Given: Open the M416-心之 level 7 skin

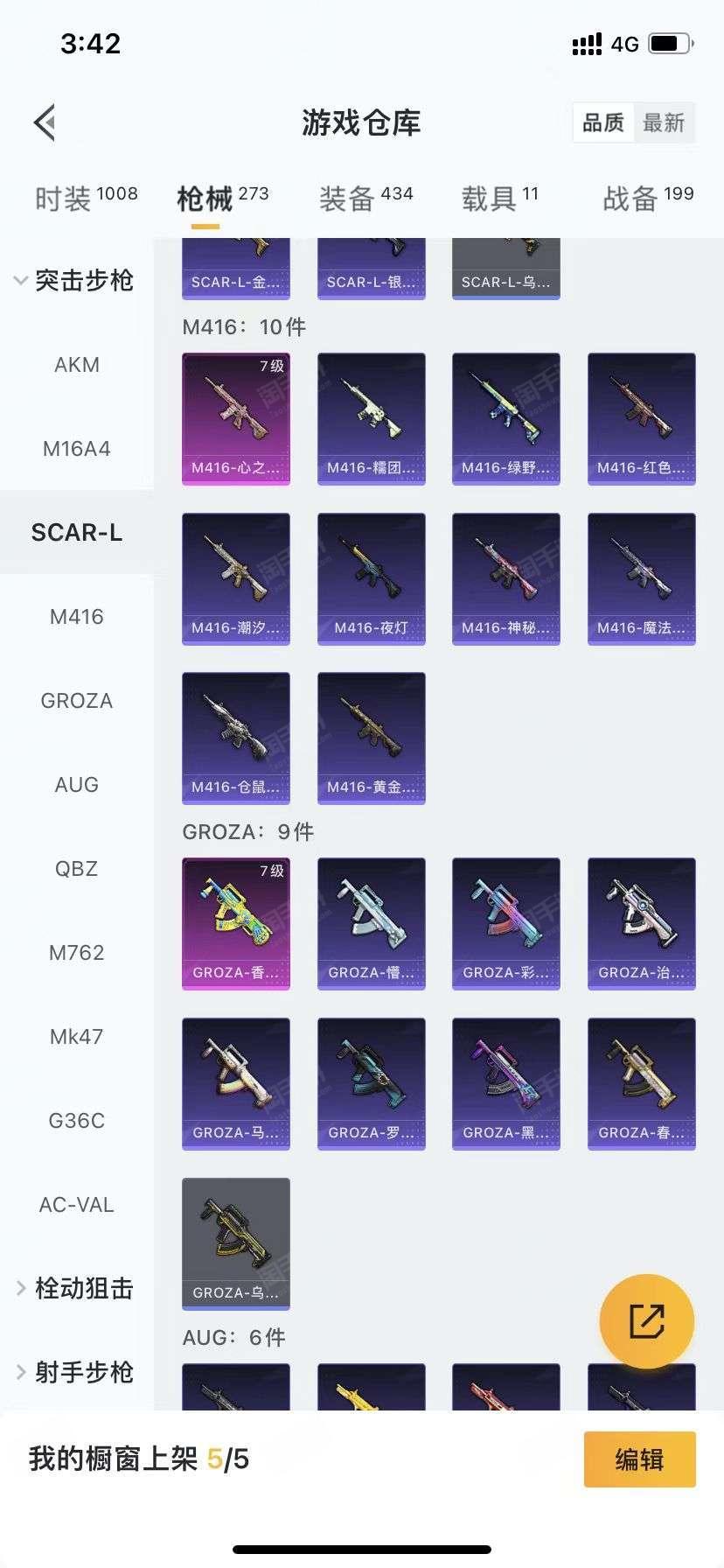Looking at the screenshot, I should (x=236, y=419).
